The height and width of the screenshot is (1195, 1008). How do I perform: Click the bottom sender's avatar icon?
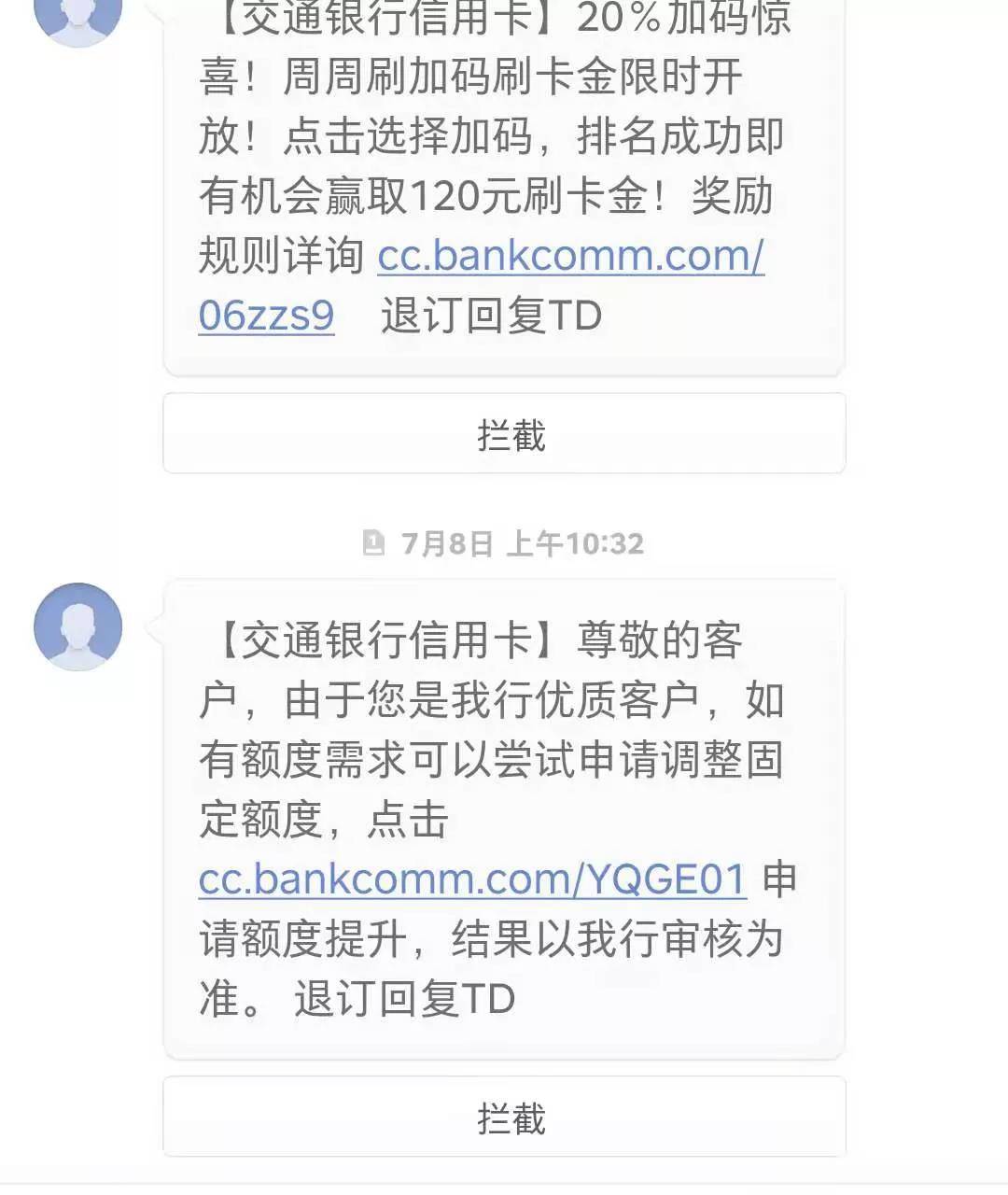[x=78, y=627]
